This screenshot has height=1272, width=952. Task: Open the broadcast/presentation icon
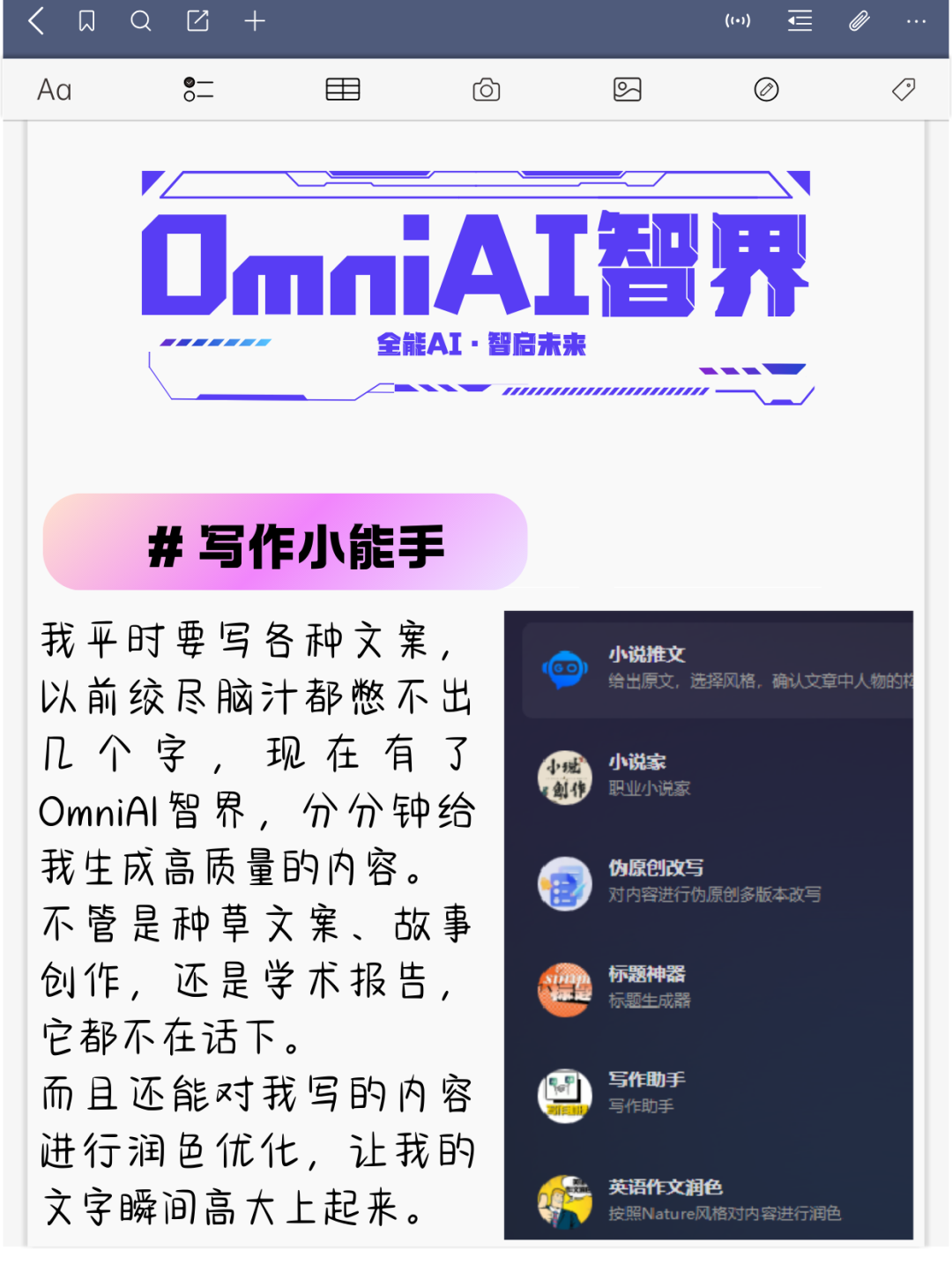click(738, 21)
